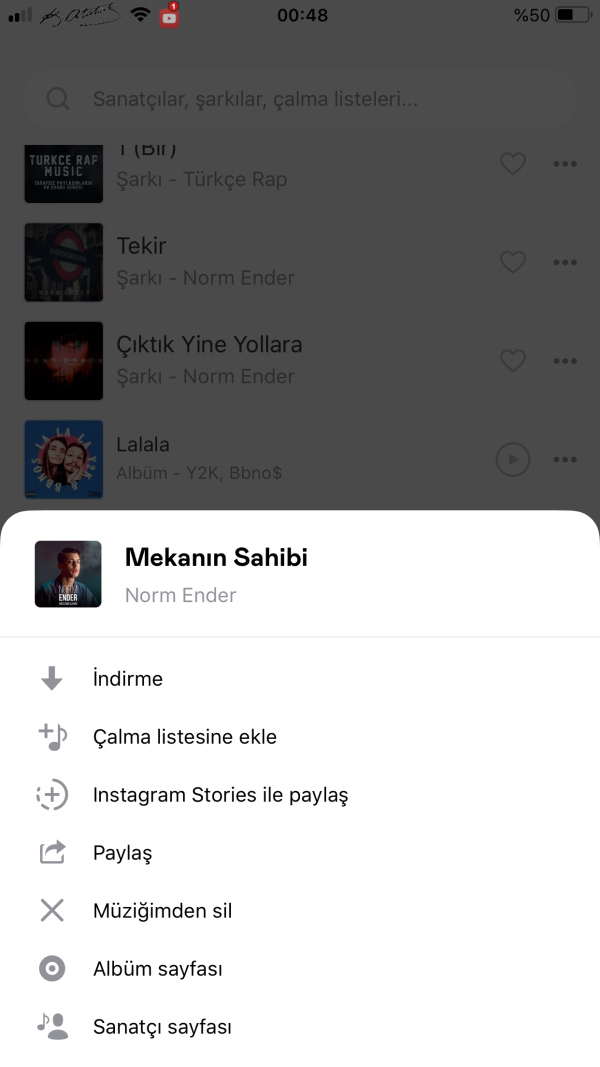Select İndirme to download the song
Screen dimensions: 600x1067
coord(128,679)
